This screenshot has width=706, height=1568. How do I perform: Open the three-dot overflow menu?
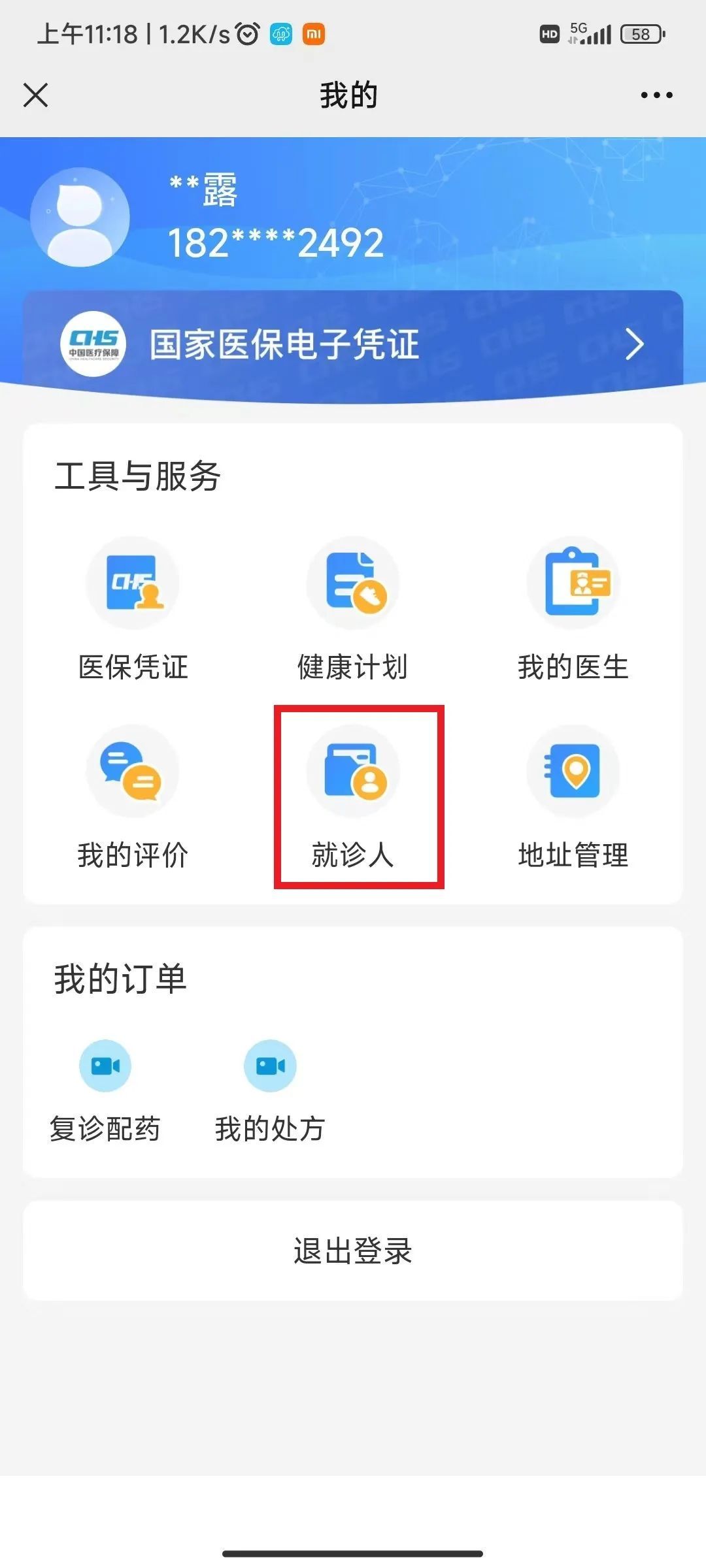click(656, 95)
